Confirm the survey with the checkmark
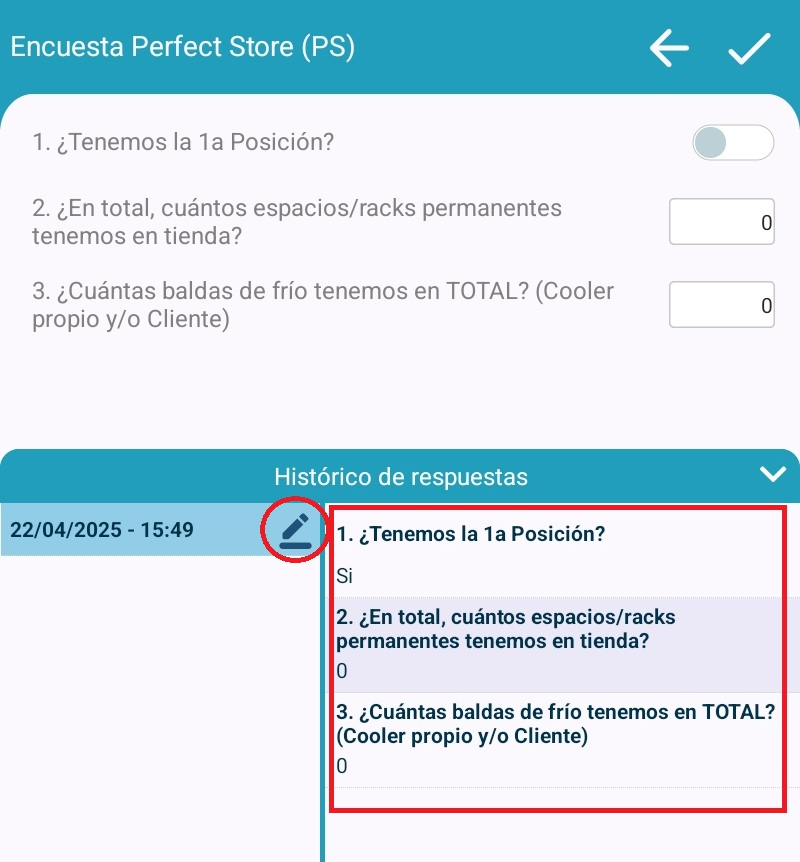 (x=749, y=48)
